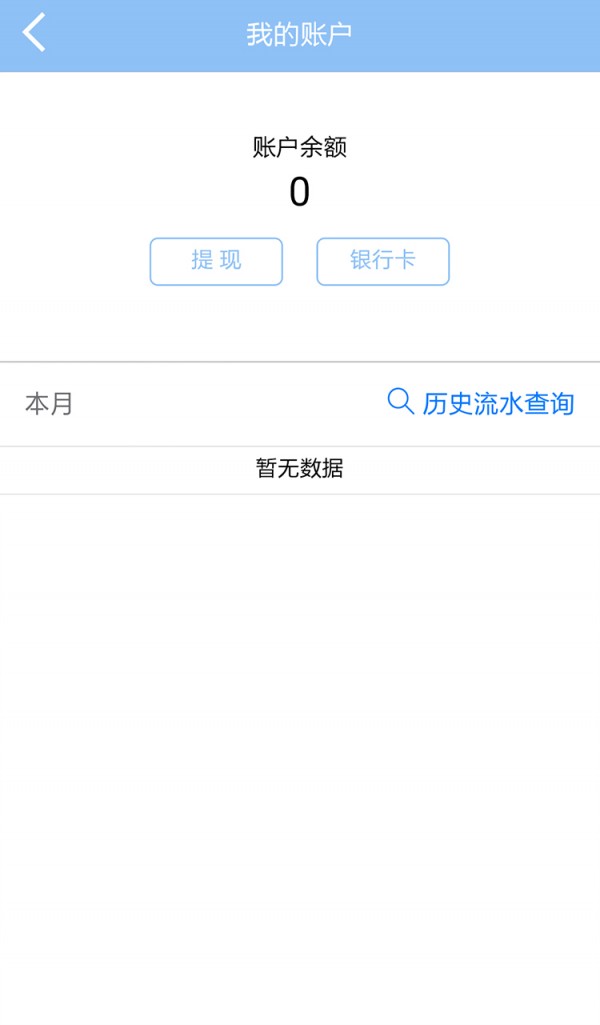The image size is (600, 1025).
Task: Go back from 我的账户 page
Action: (x=34, y=33)
